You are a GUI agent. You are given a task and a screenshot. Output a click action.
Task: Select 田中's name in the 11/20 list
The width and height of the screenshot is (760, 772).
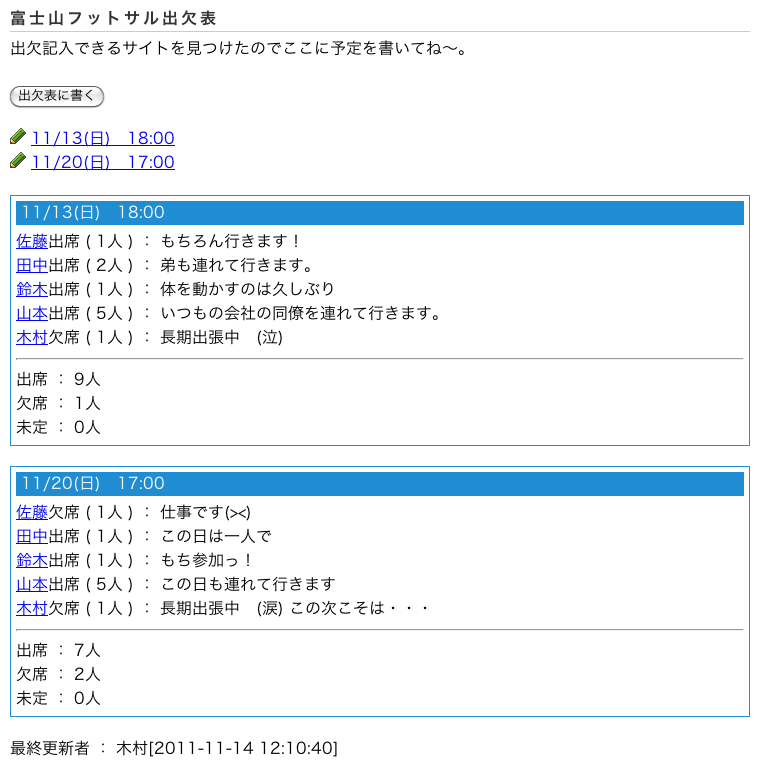(x=32, y=536)
